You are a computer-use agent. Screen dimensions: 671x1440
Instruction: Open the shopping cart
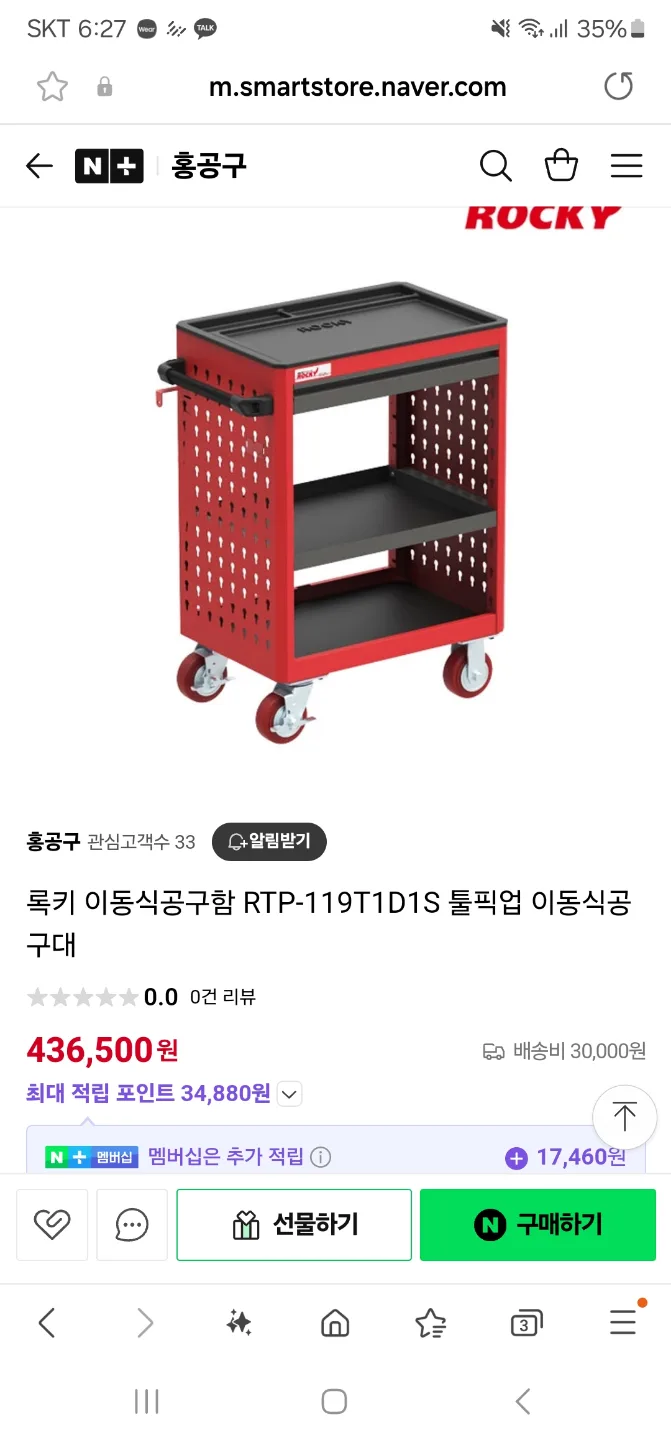(561, 165)
